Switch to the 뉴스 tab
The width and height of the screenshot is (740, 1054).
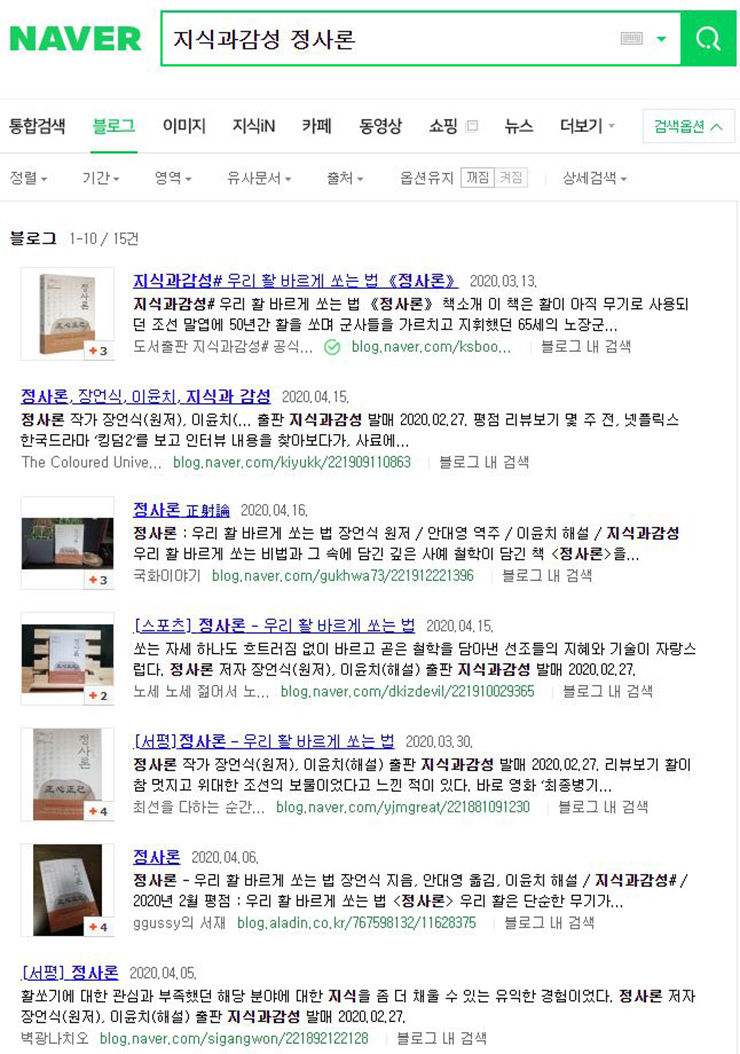click(519, 126)
